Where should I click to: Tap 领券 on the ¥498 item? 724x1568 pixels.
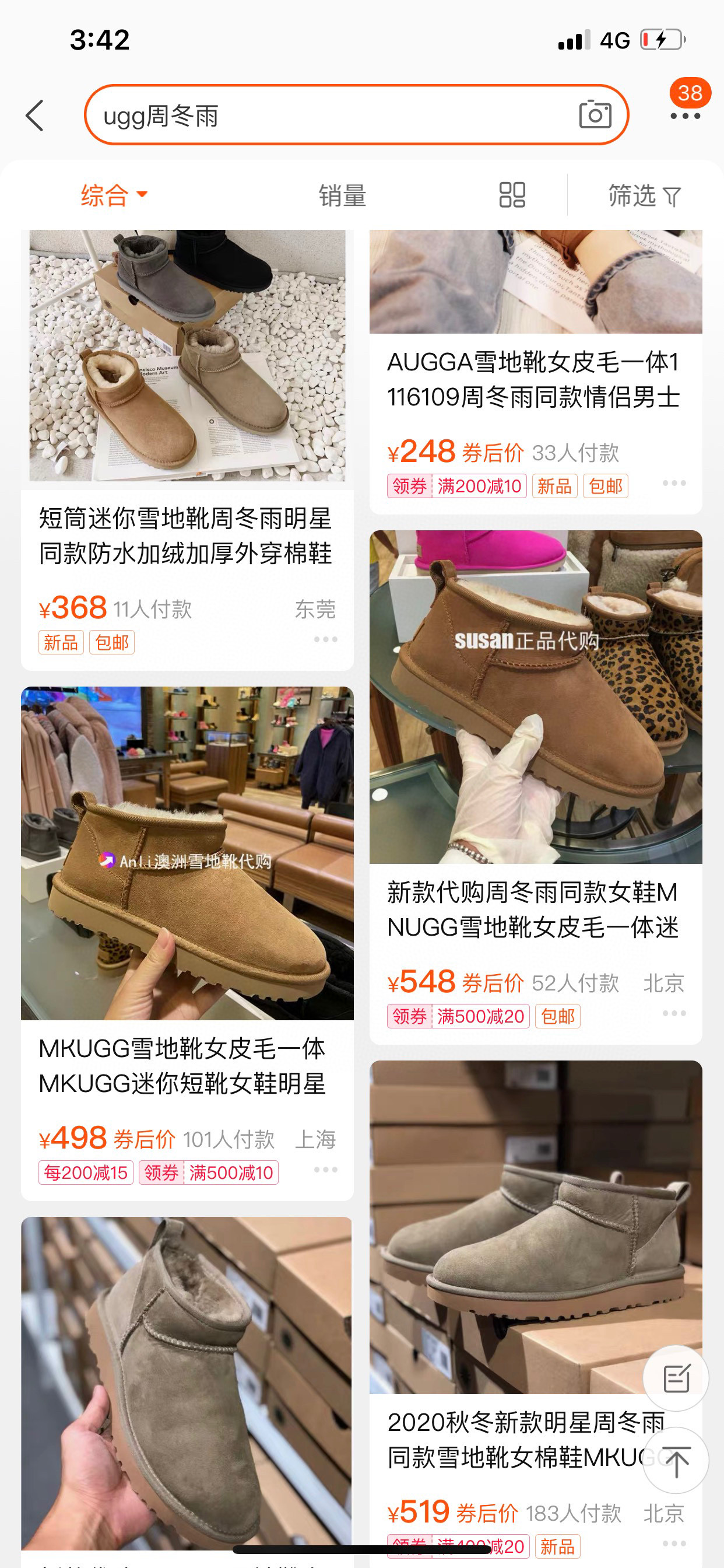coord(161,1173)
